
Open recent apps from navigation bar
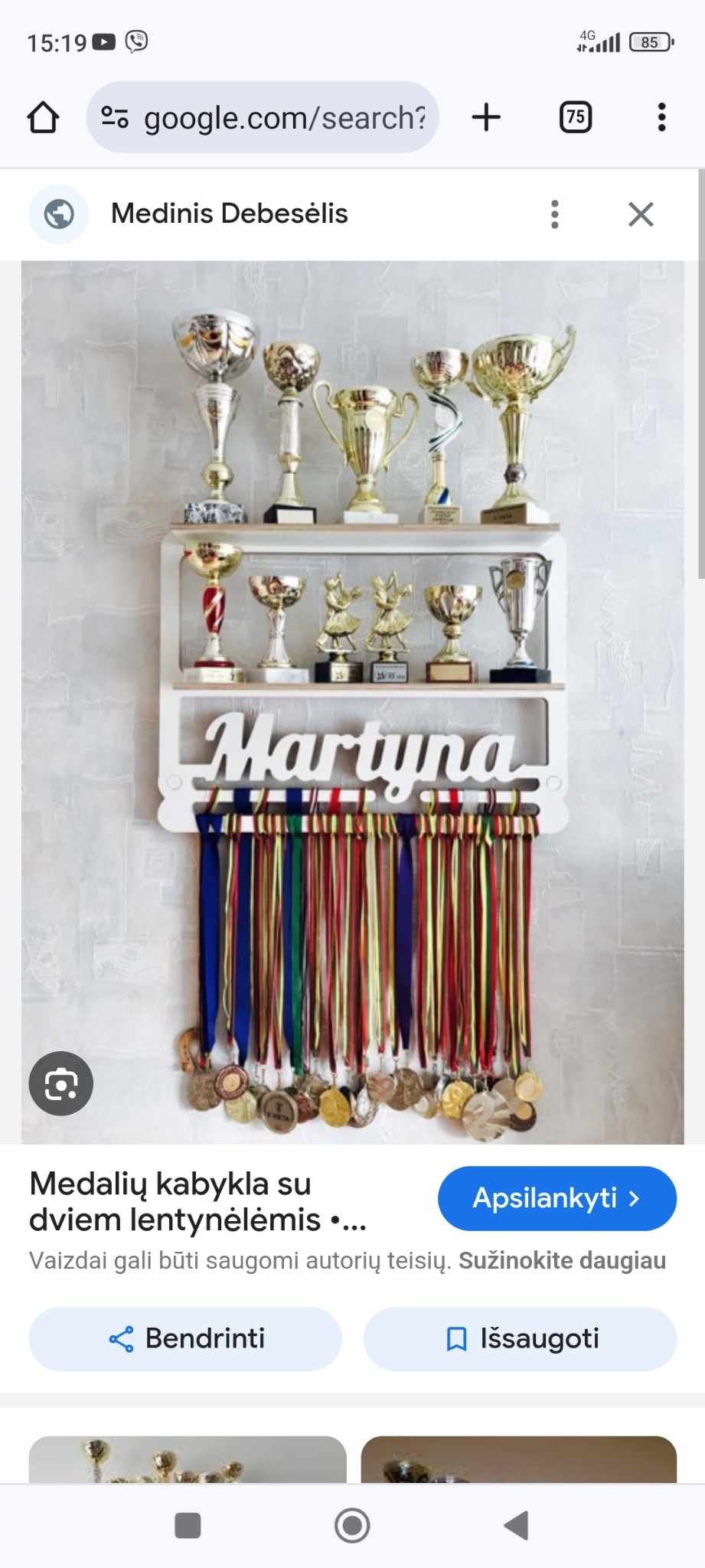pyautogui.click(x=188, y=1525)
